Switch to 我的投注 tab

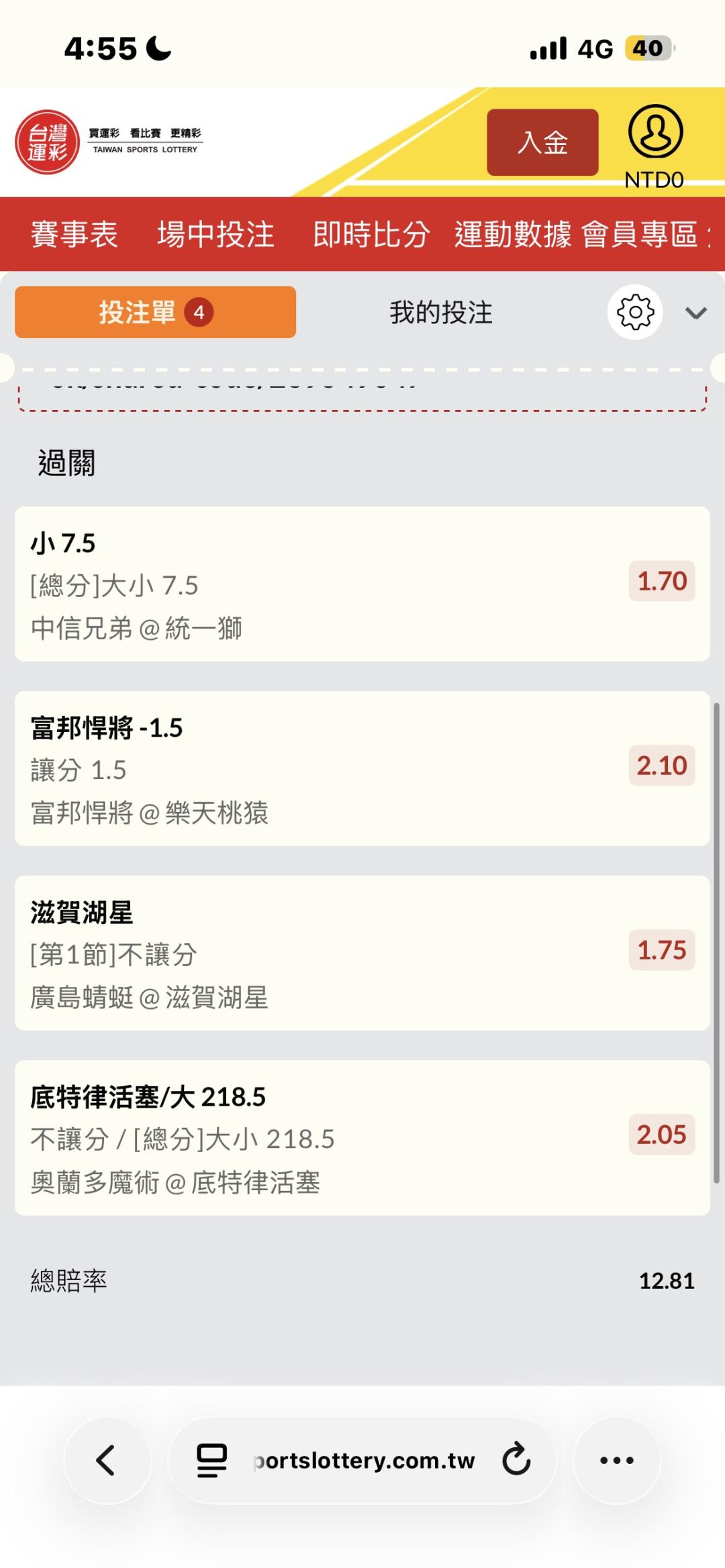tap(441, 313)
